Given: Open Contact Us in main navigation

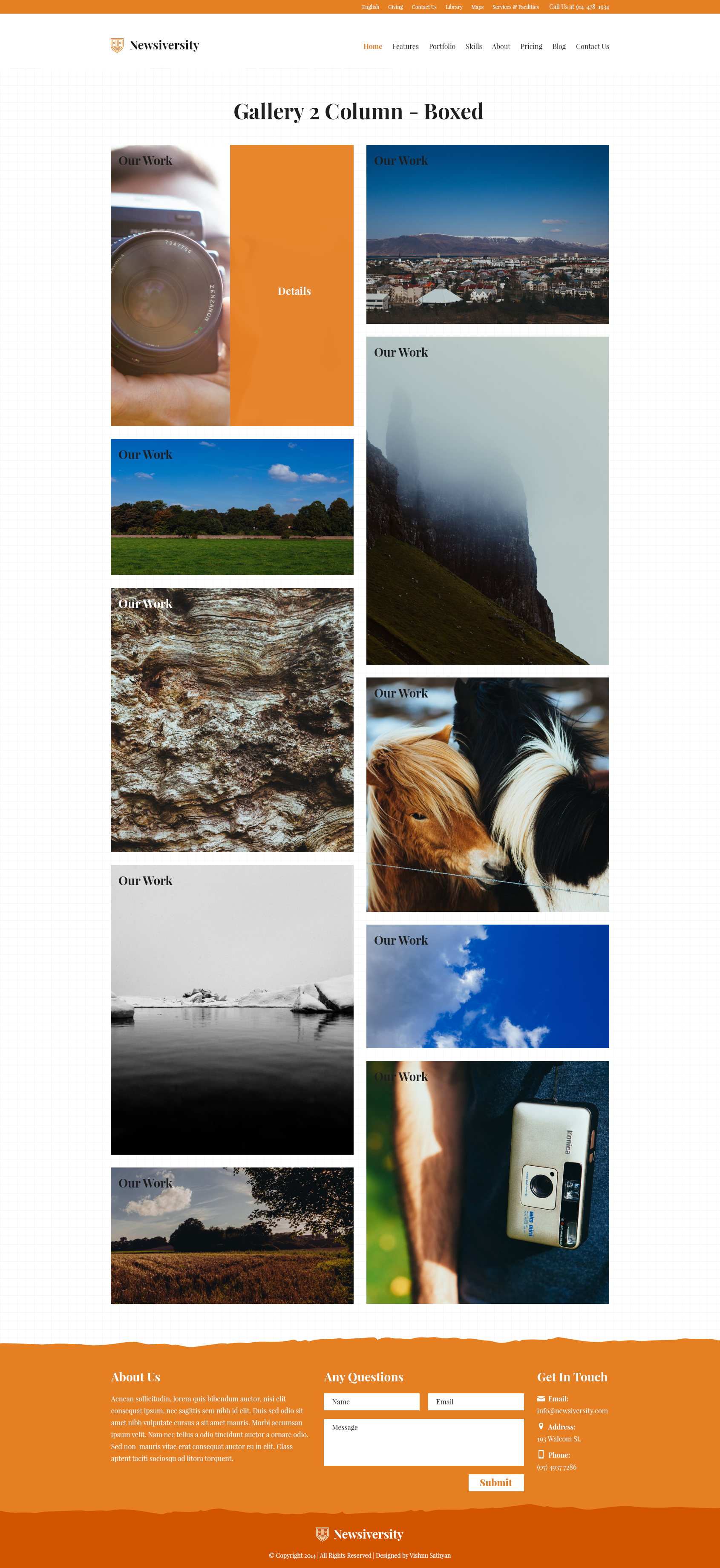Looking at the screenshot, I should coord(592,47).
